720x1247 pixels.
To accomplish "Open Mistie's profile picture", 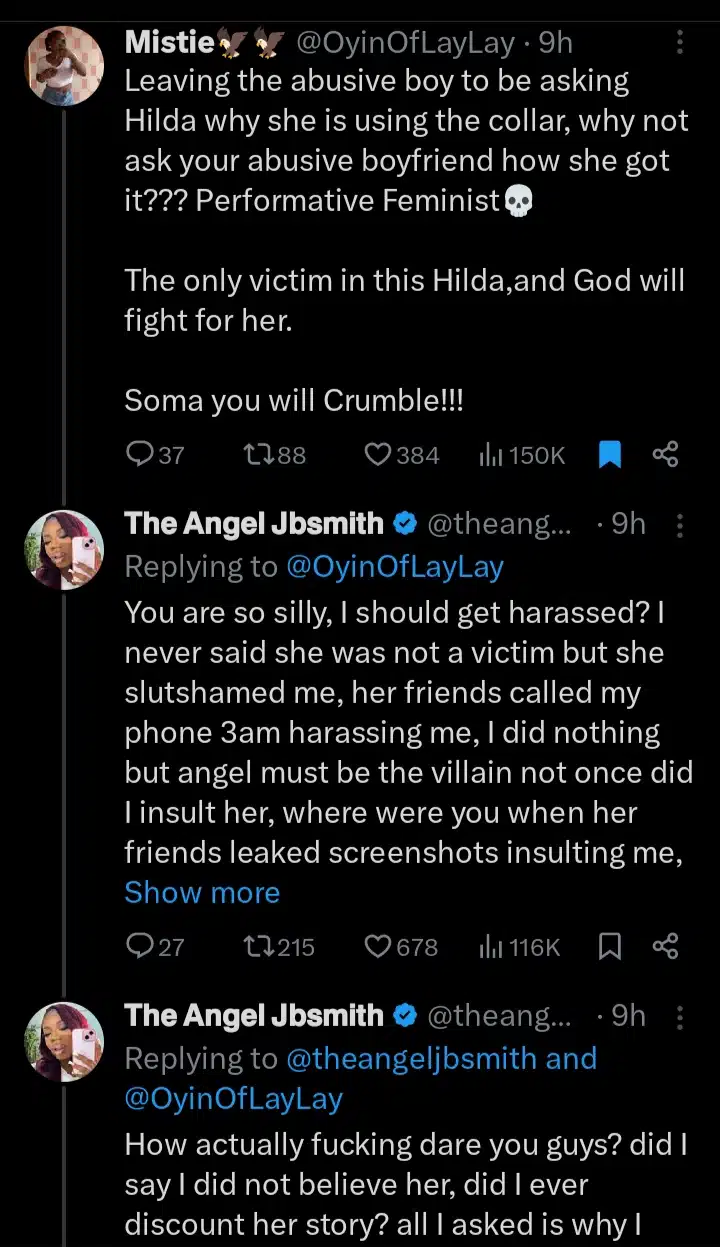I will point(64,65).
